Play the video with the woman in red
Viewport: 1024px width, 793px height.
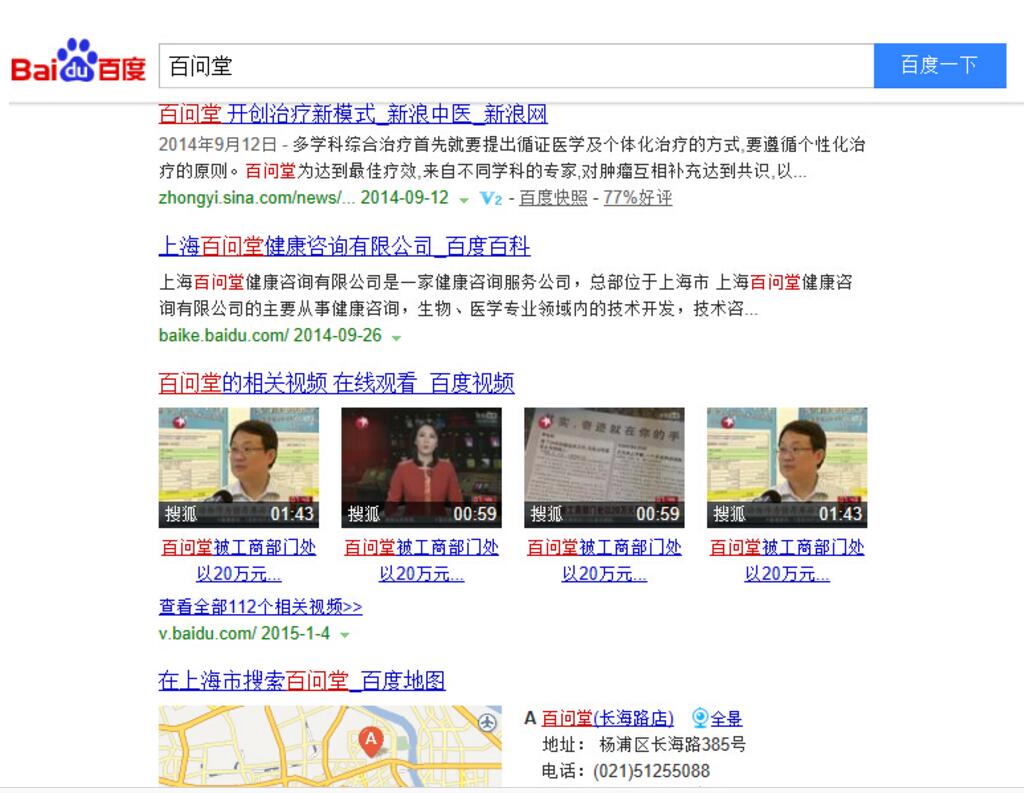(x=421, y=467)
